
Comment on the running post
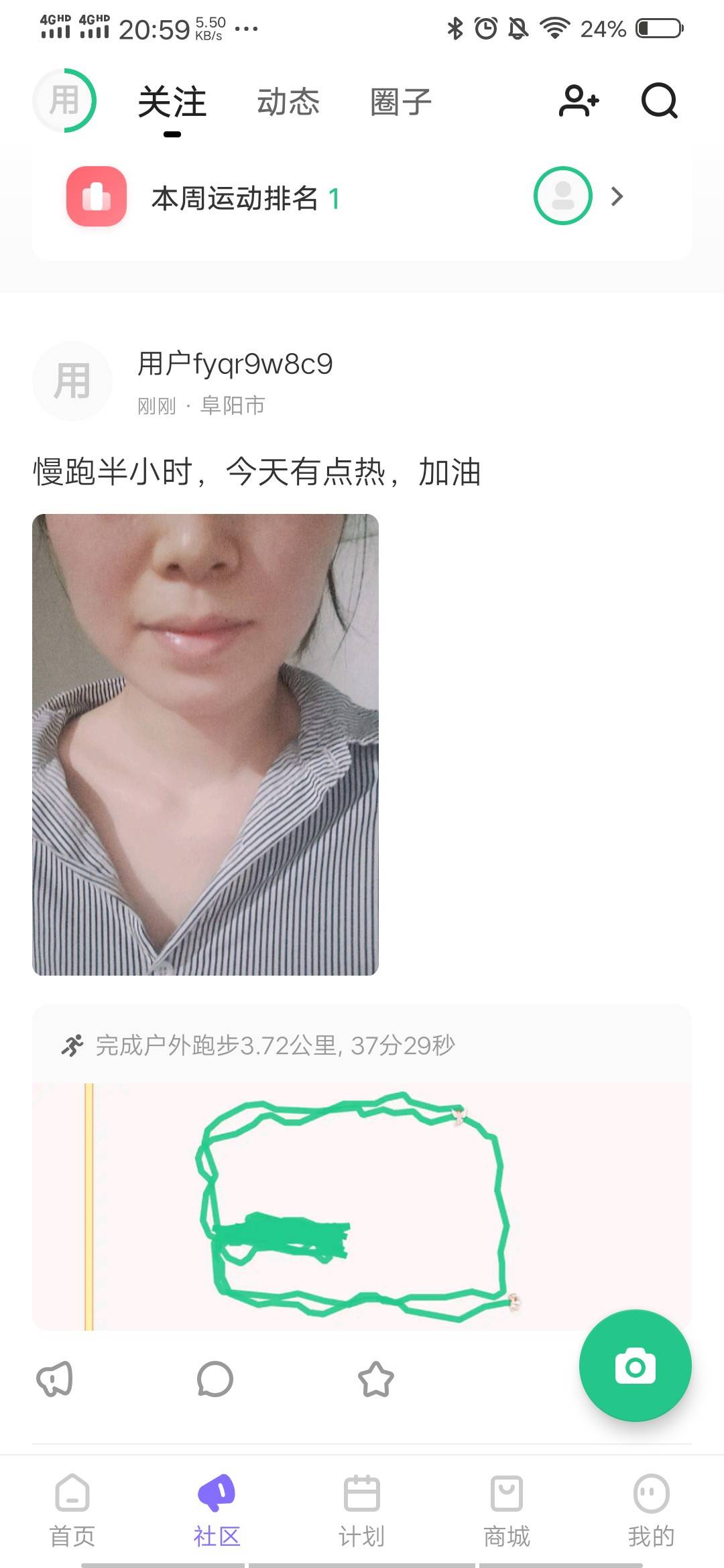click(x=215, y=1379)
